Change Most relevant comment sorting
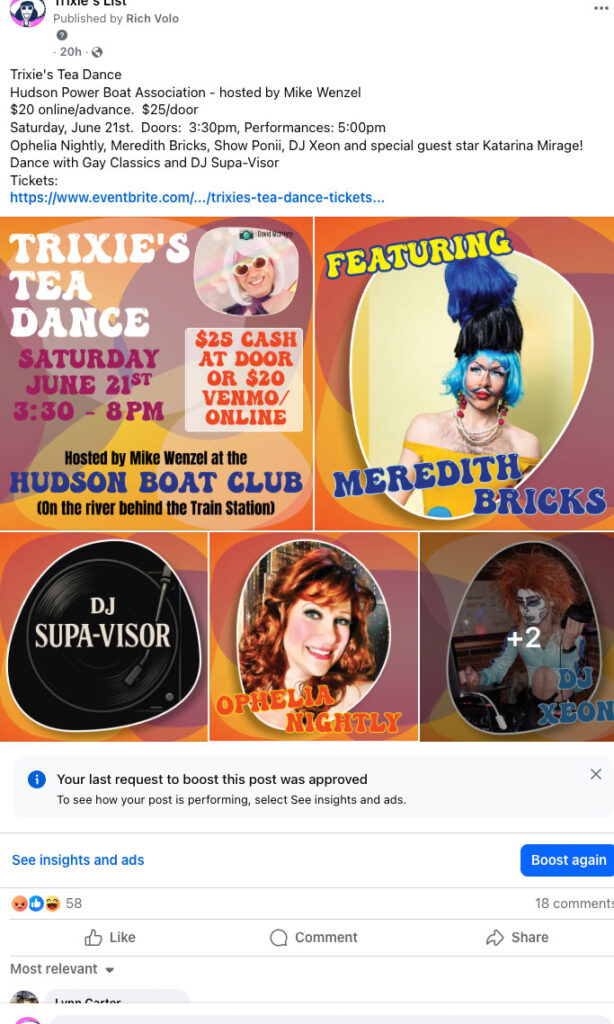Image resolution: width=614 pixels, height=1024 pixels. pyautogui.click(x=62, y=969)
